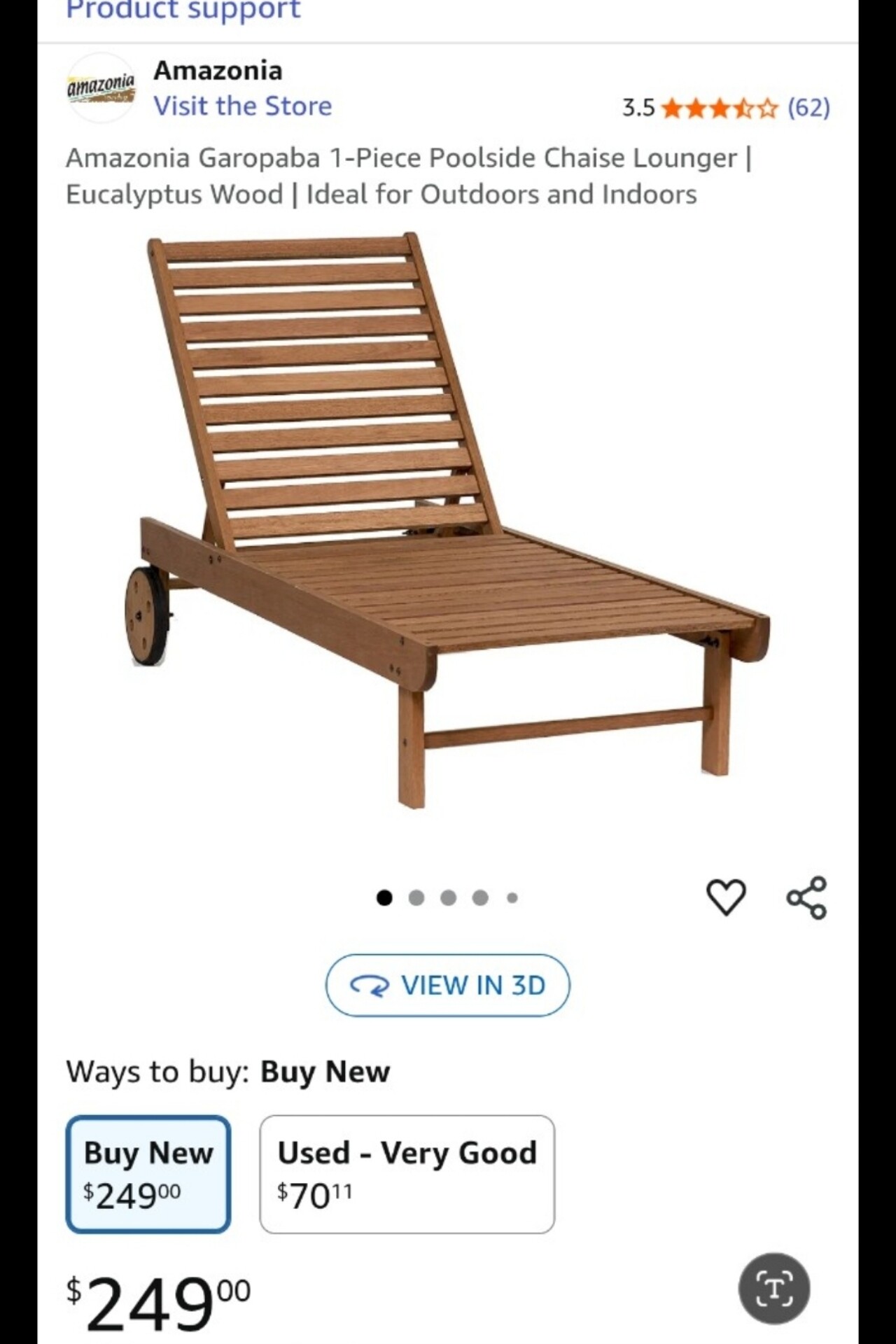896x1344 pixels.
Task: Open the Product support link
Action: pos(183,10)
